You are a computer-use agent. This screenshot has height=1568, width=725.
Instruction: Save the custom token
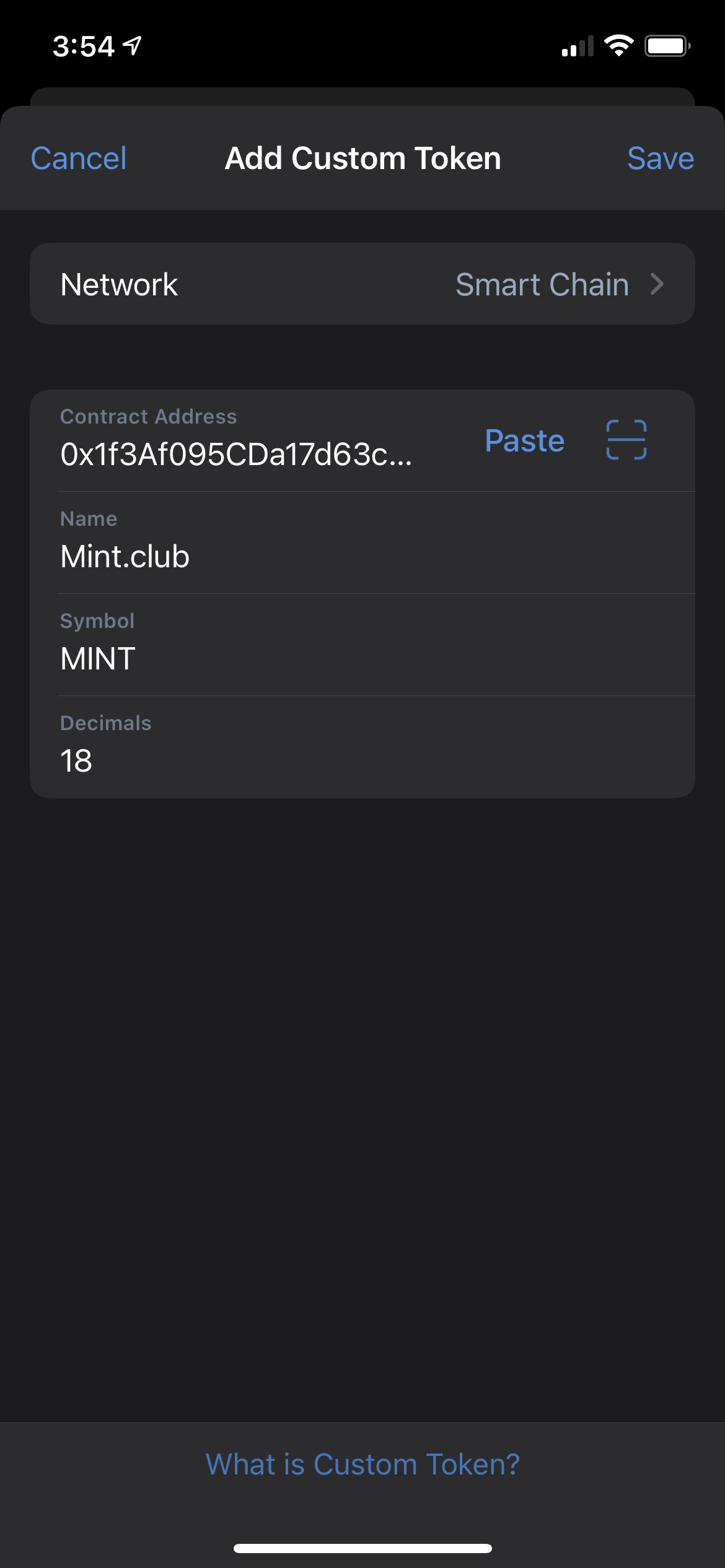(x=660, y=159)
